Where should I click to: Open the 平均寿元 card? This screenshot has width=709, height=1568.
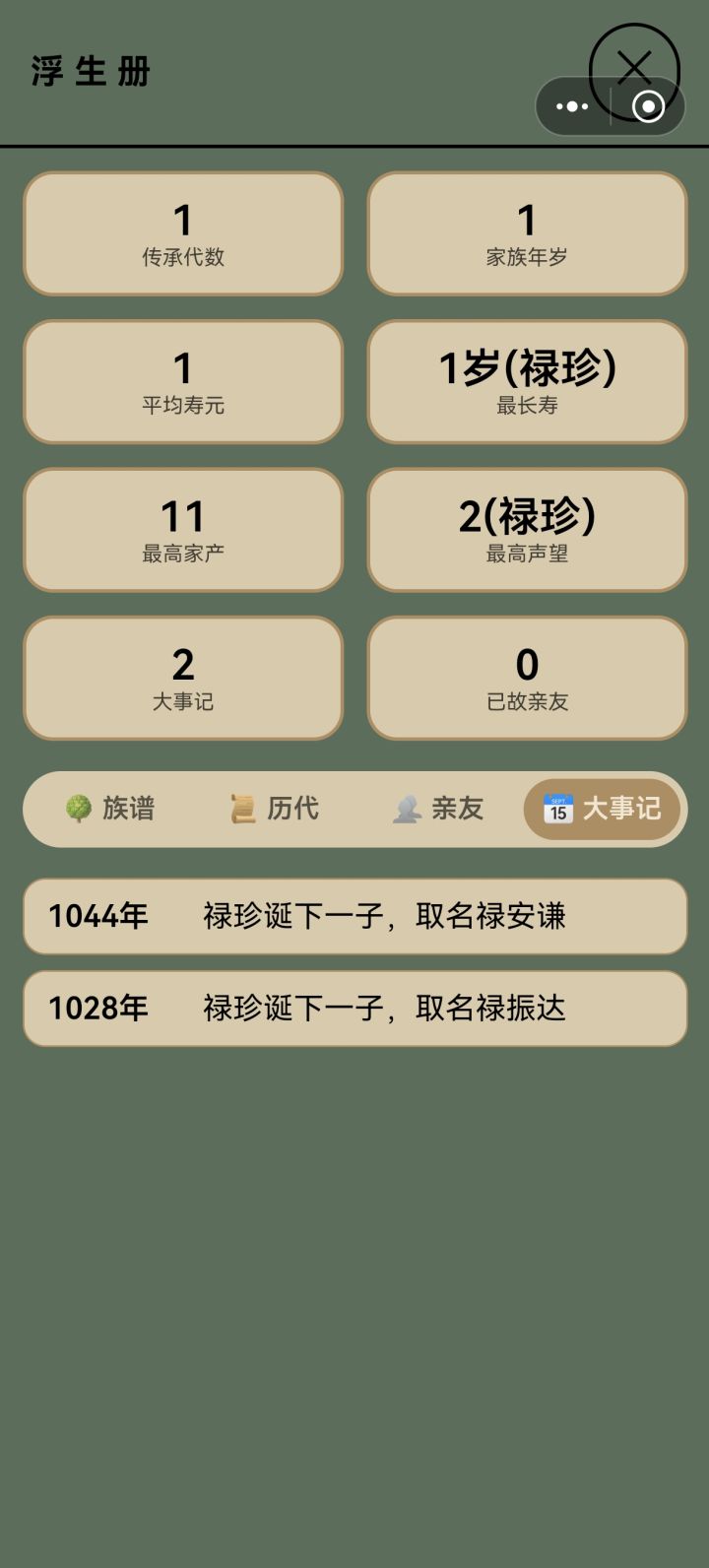click(x=183, y=381)
